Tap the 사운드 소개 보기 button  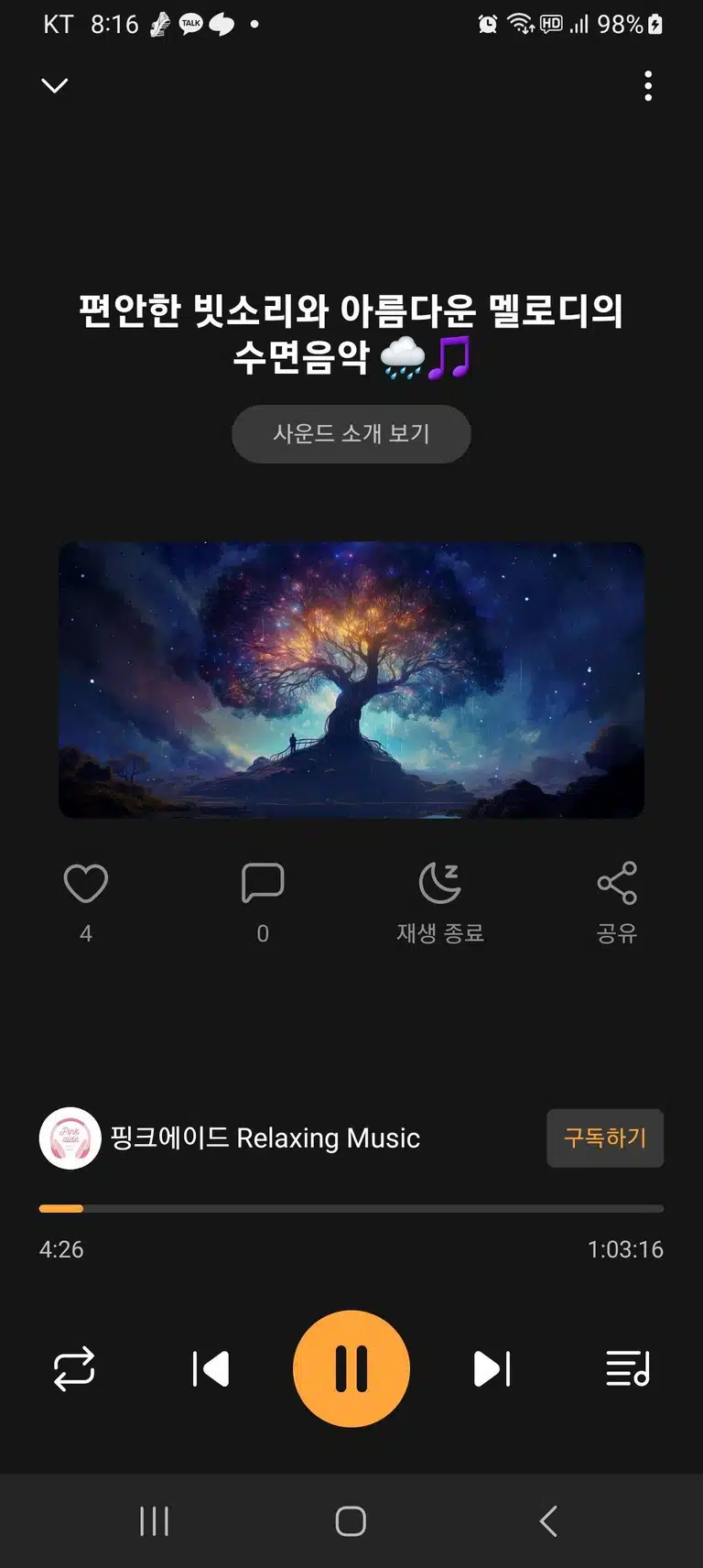pyautogui.click(x=351, y=433)
